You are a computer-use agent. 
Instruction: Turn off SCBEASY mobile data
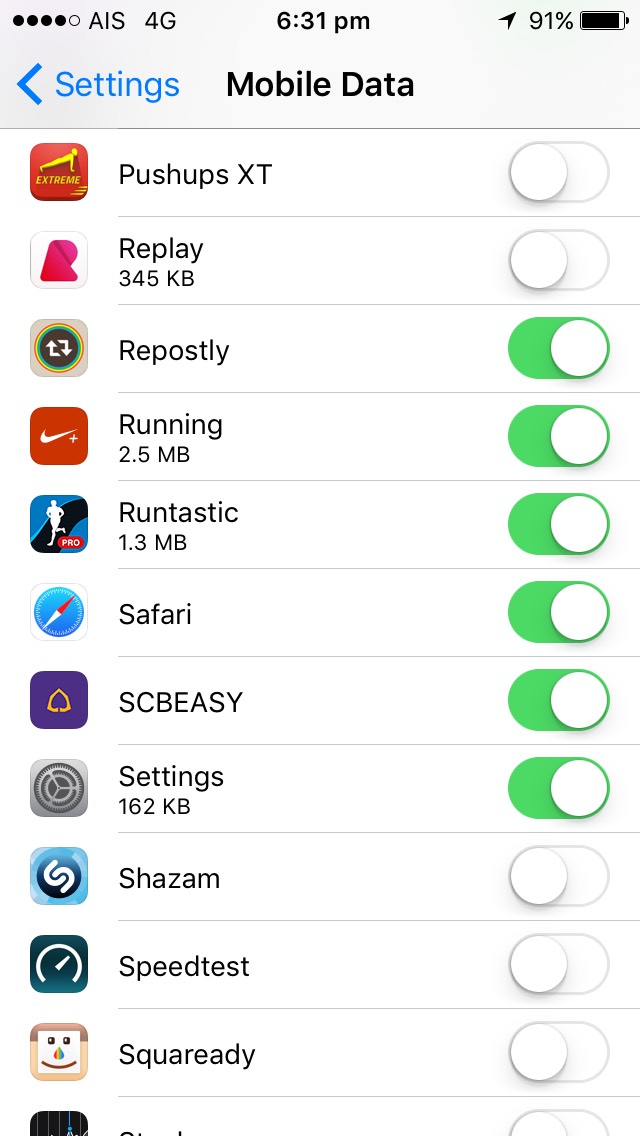click(x=559, y=701)
